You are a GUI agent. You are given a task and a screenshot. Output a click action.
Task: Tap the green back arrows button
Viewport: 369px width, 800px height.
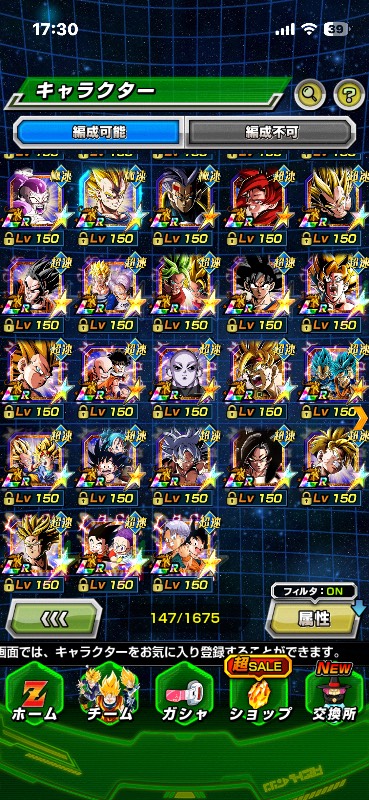[x=54, y=618]
